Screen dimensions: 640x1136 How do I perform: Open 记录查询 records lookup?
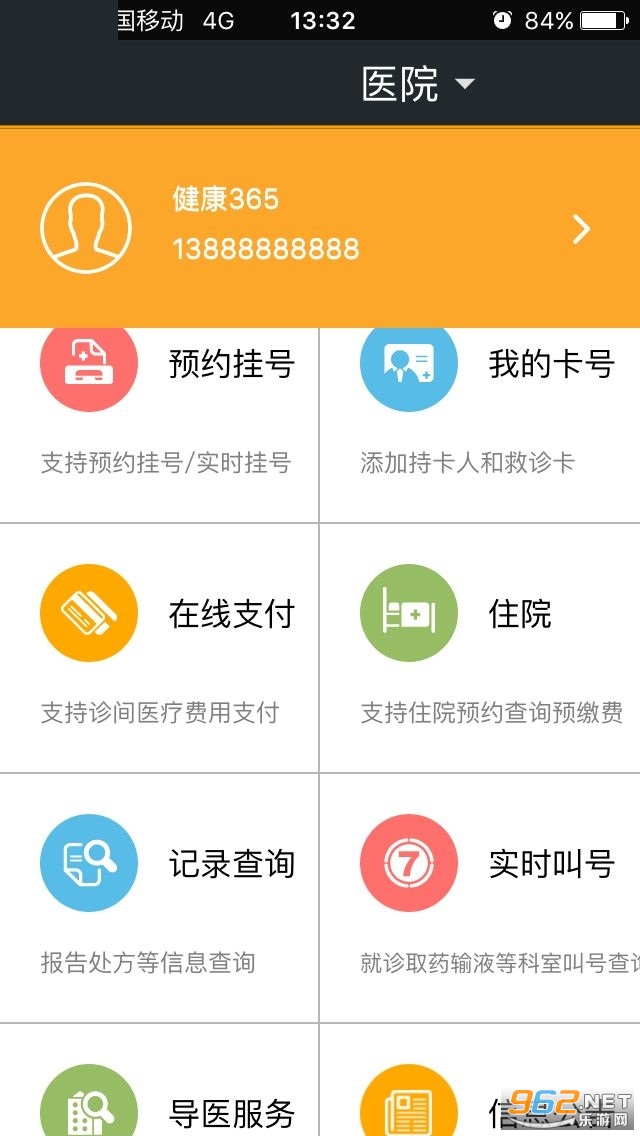click(159, 898)
